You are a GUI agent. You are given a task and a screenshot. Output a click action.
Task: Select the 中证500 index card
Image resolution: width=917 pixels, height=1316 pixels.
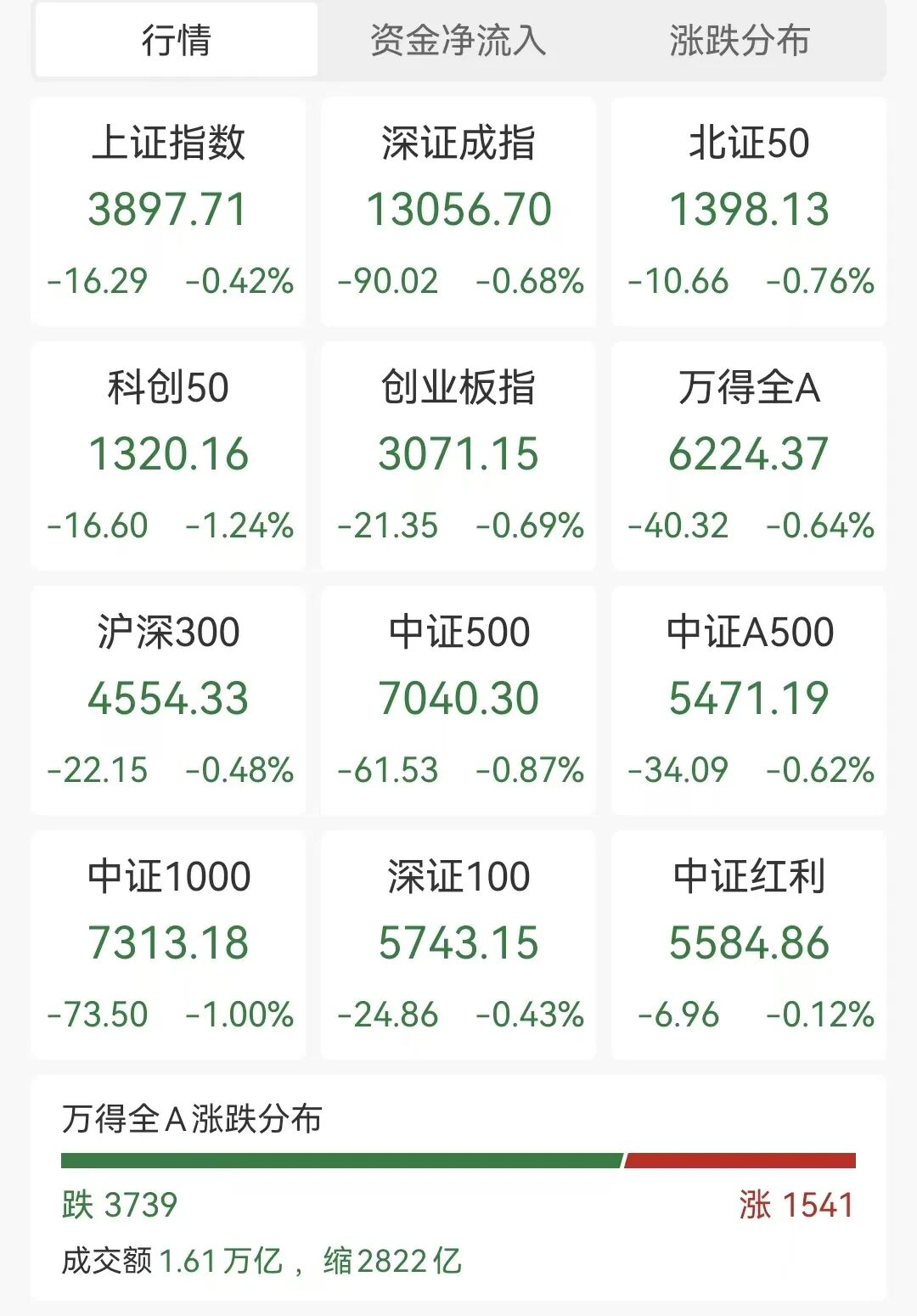[458, 700]
